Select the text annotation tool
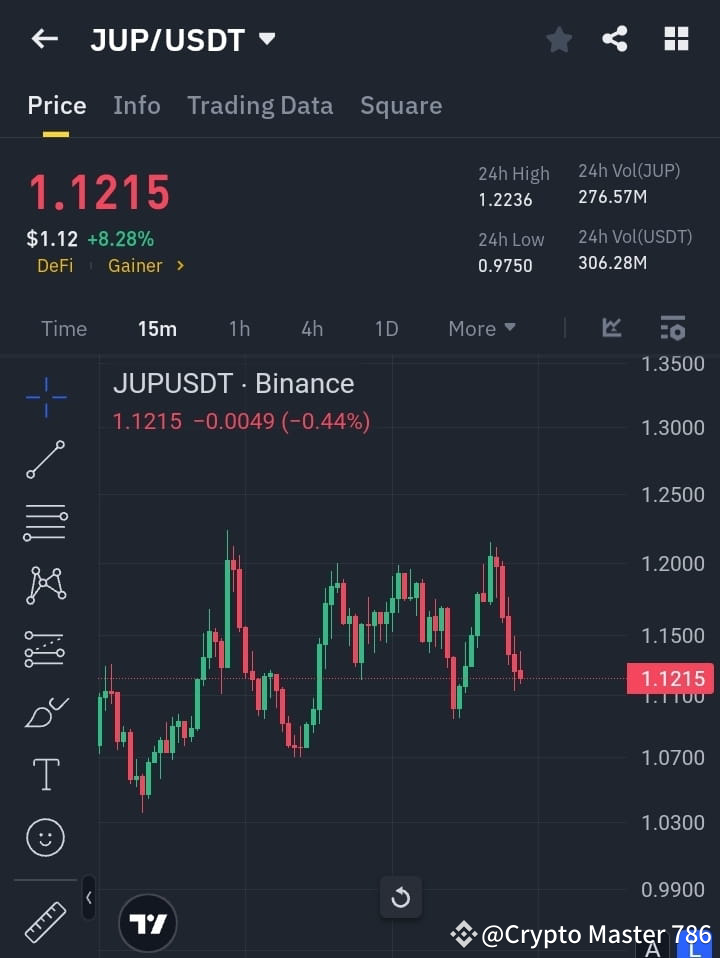720x958 pixels. coord(45,774)
